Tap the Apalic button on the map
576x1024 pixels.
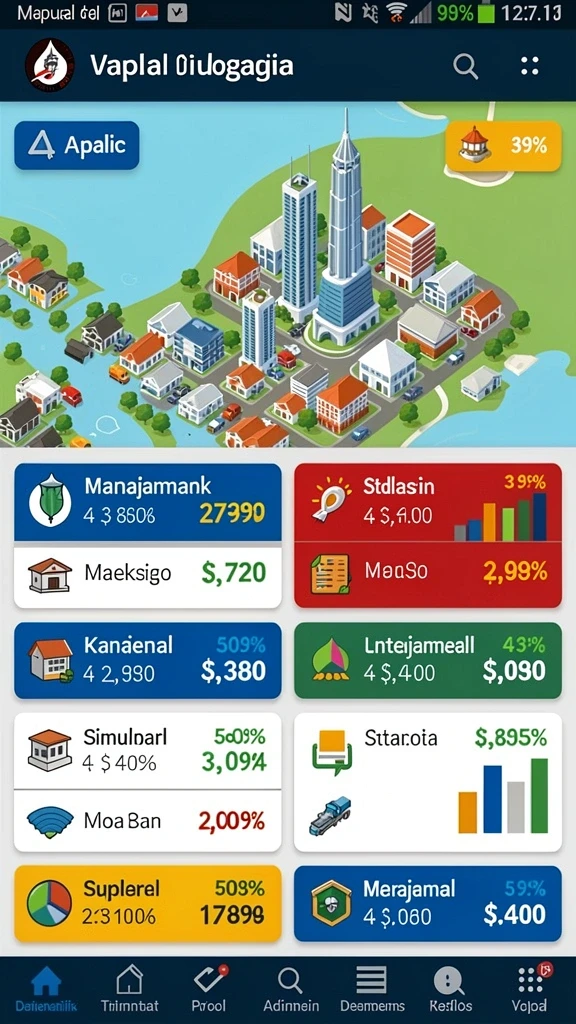pyautogui.click(x=77, y=145)
